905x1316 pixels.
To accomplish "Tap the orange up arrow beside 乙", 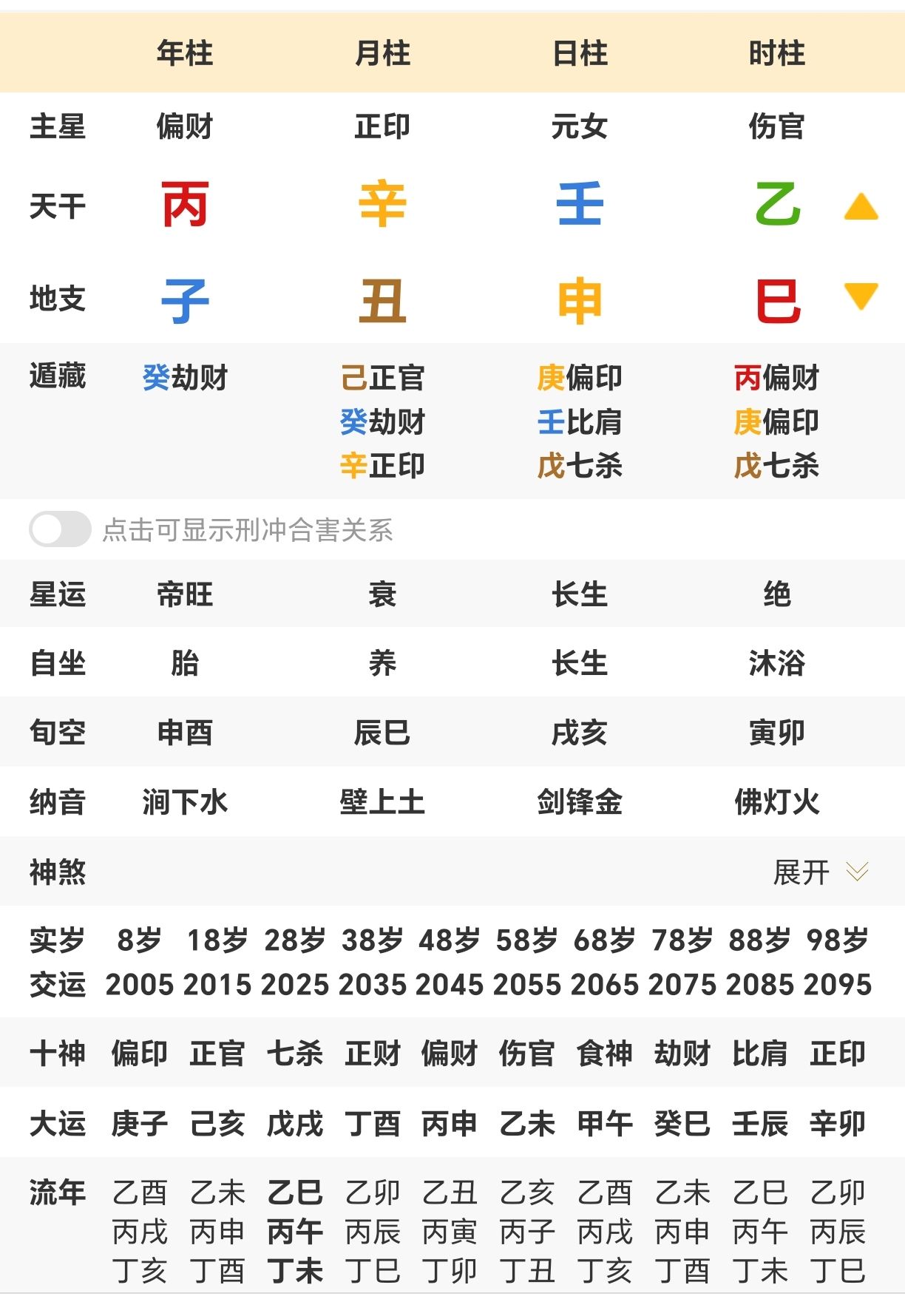I will (861, 208).
